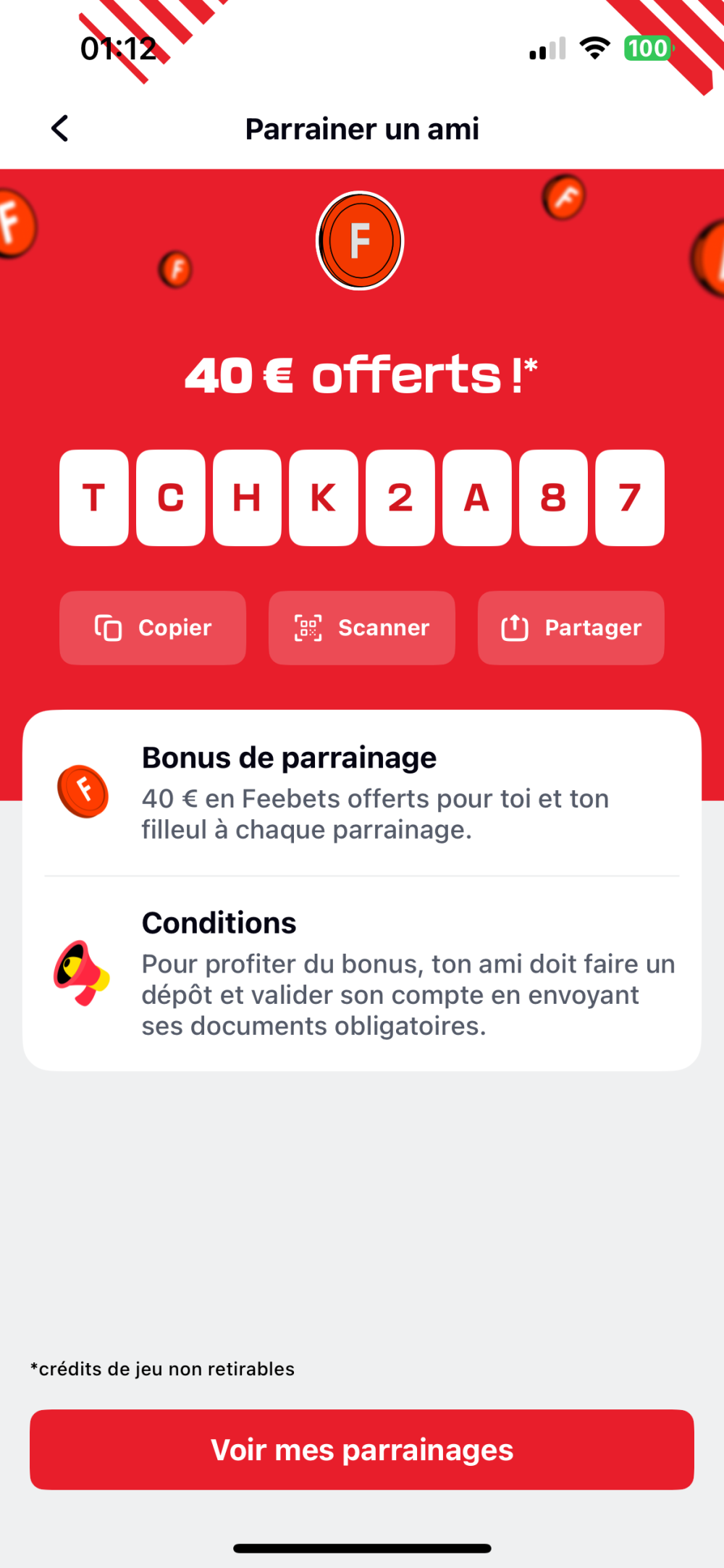724x1568 pixels.
Task: Share the code via Partager
Action: pos(571,628)
